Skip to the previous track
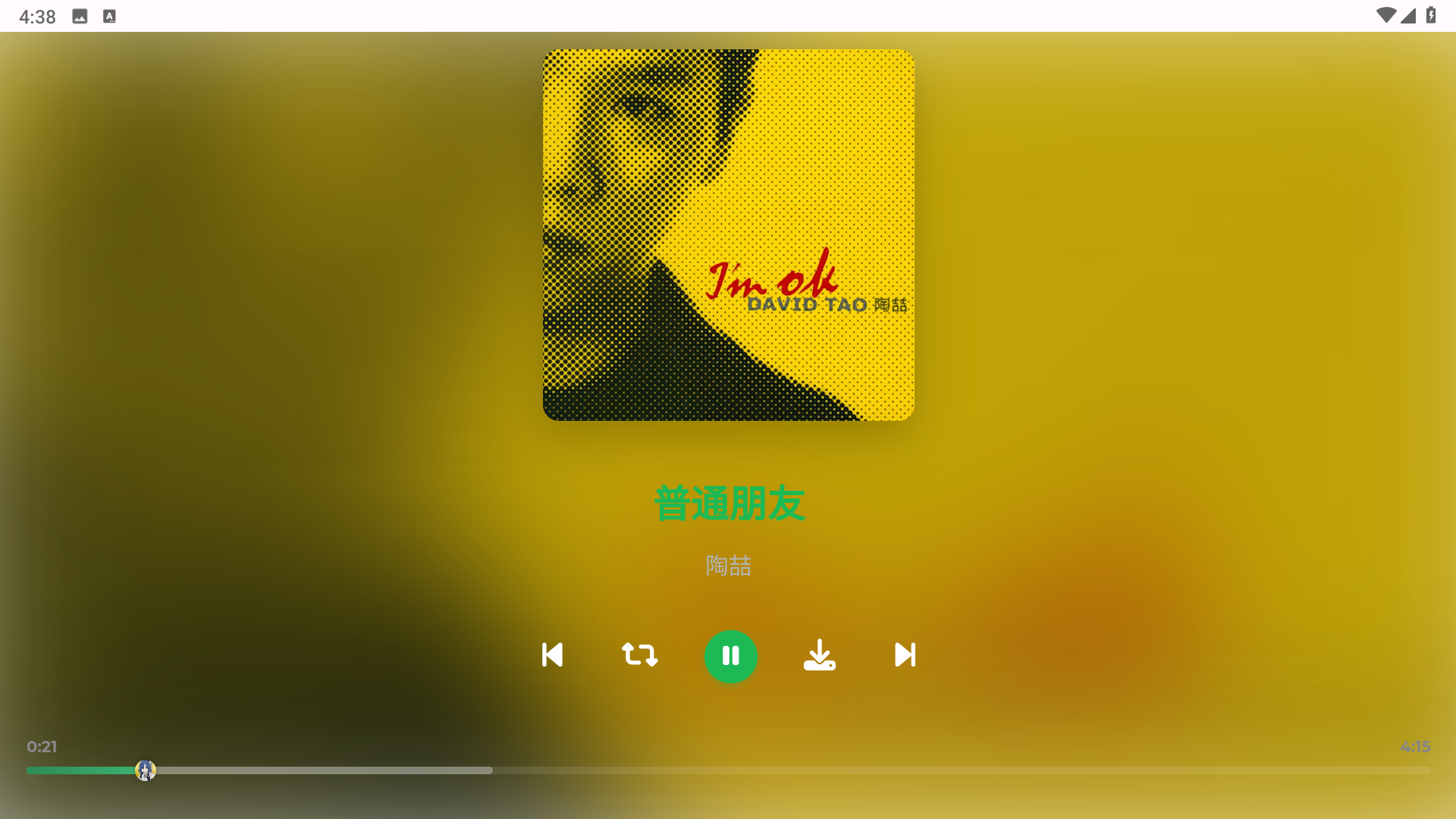 [552, 655]
